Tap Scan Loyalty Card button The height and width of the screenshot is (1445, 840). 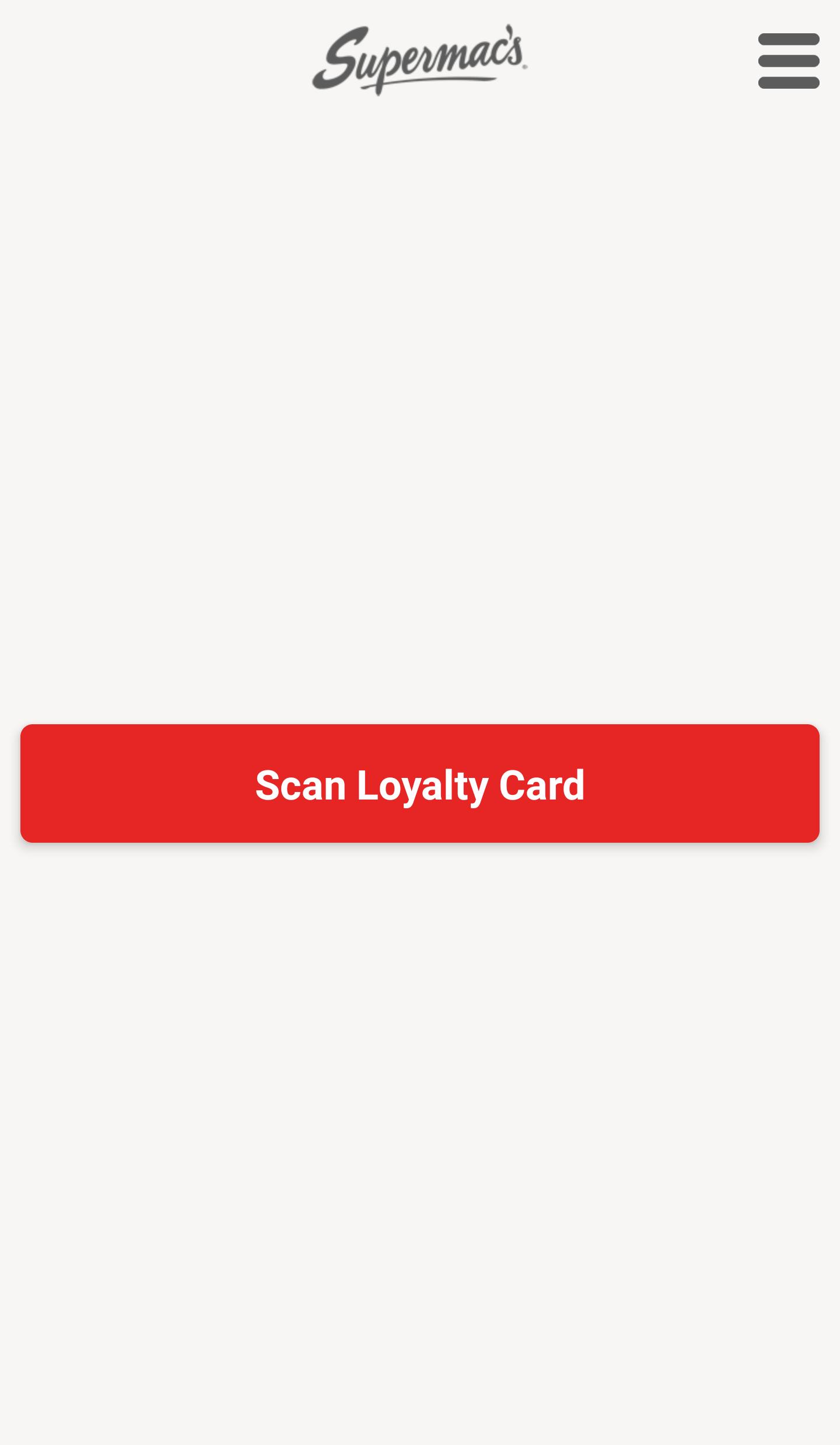coord(420,783)
